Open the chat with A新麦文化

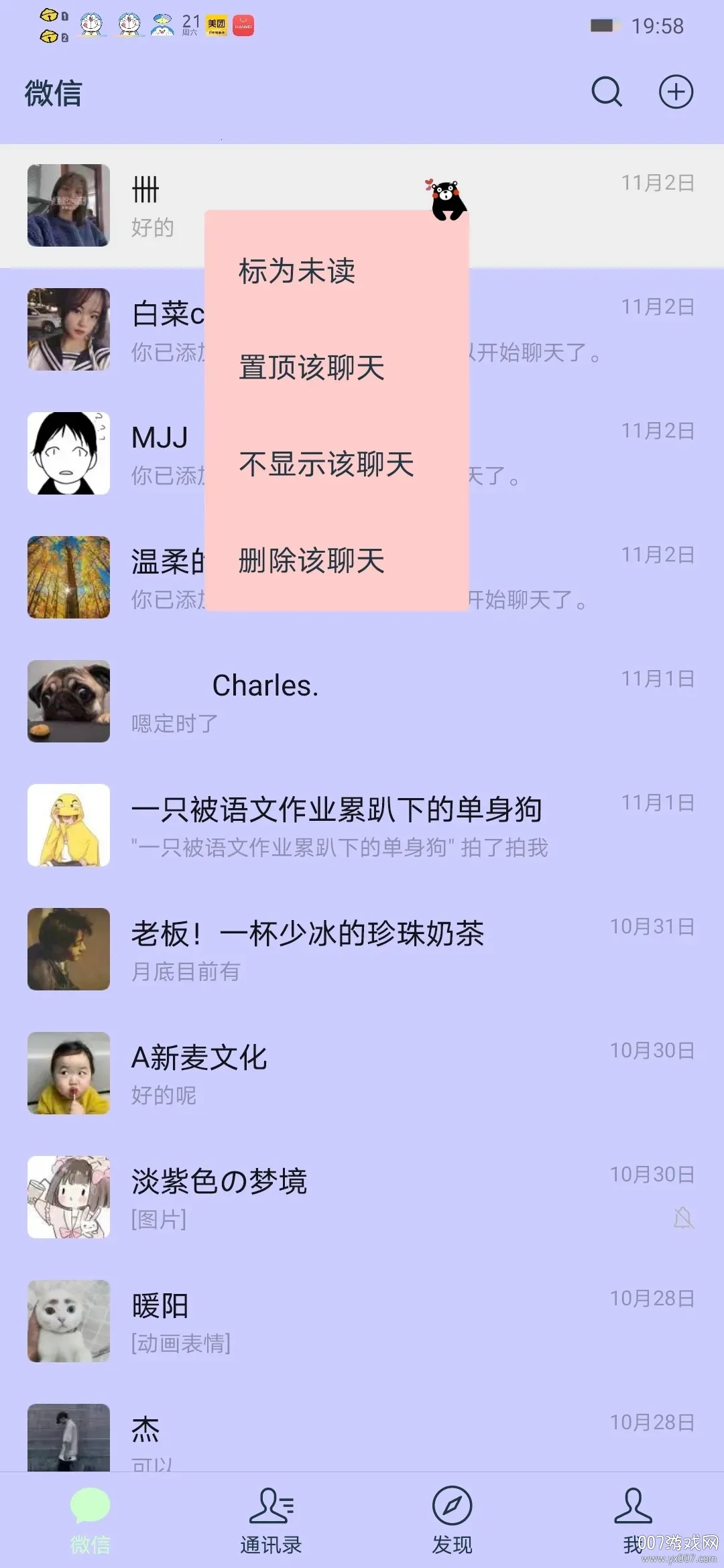click(x=362, y=1073)
